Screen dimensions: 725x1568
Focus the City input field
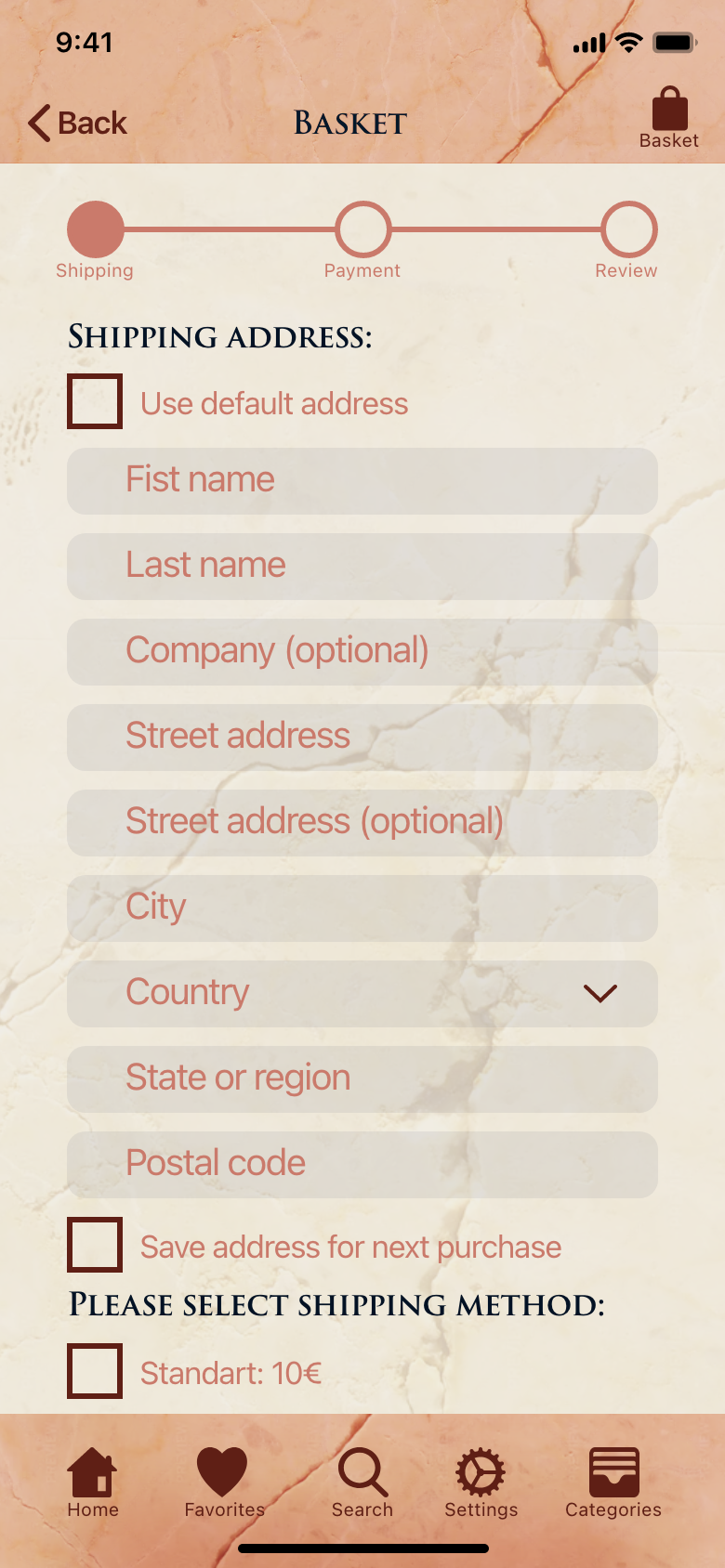tap(362, 908)
